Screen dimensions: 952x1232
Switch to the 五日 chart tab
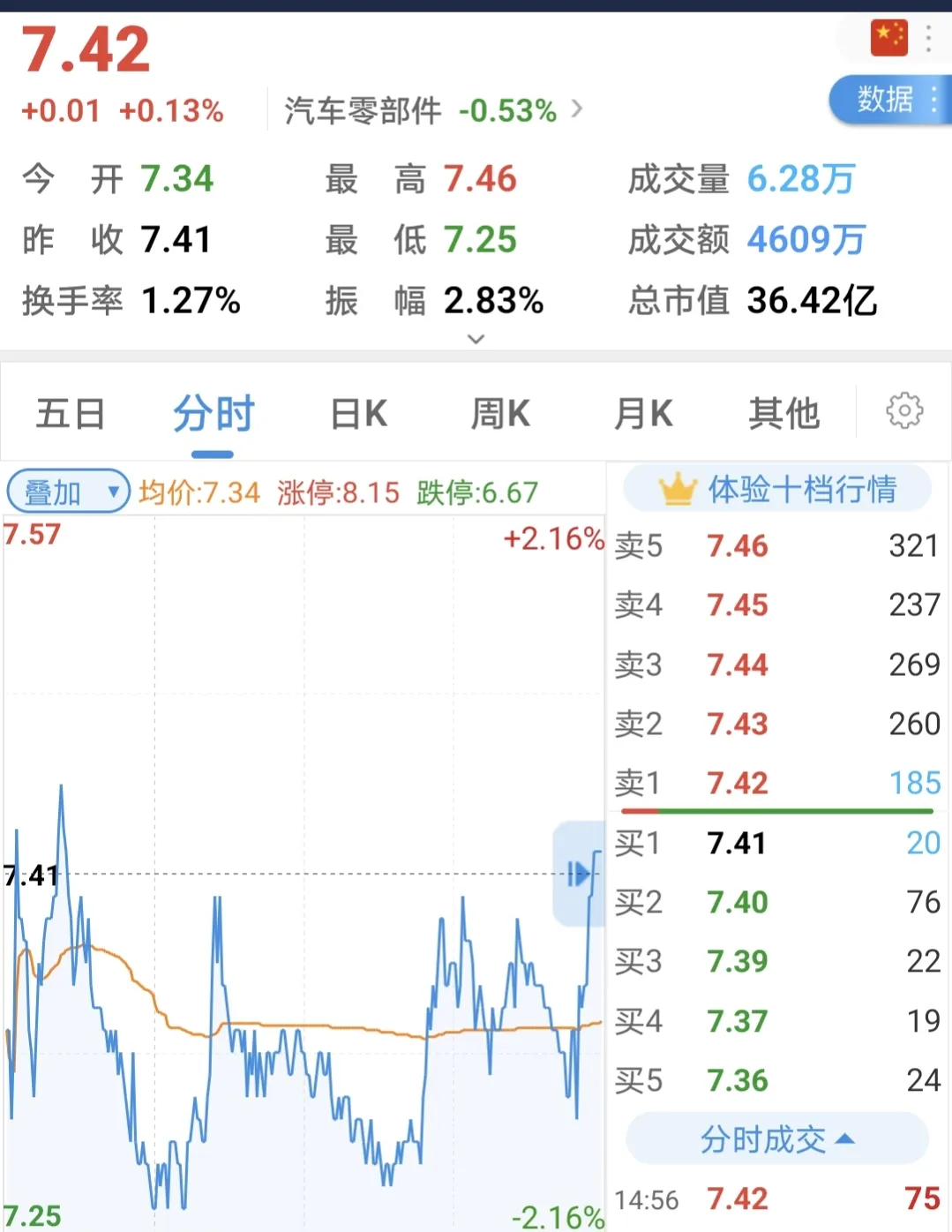[x=71, y=413]
